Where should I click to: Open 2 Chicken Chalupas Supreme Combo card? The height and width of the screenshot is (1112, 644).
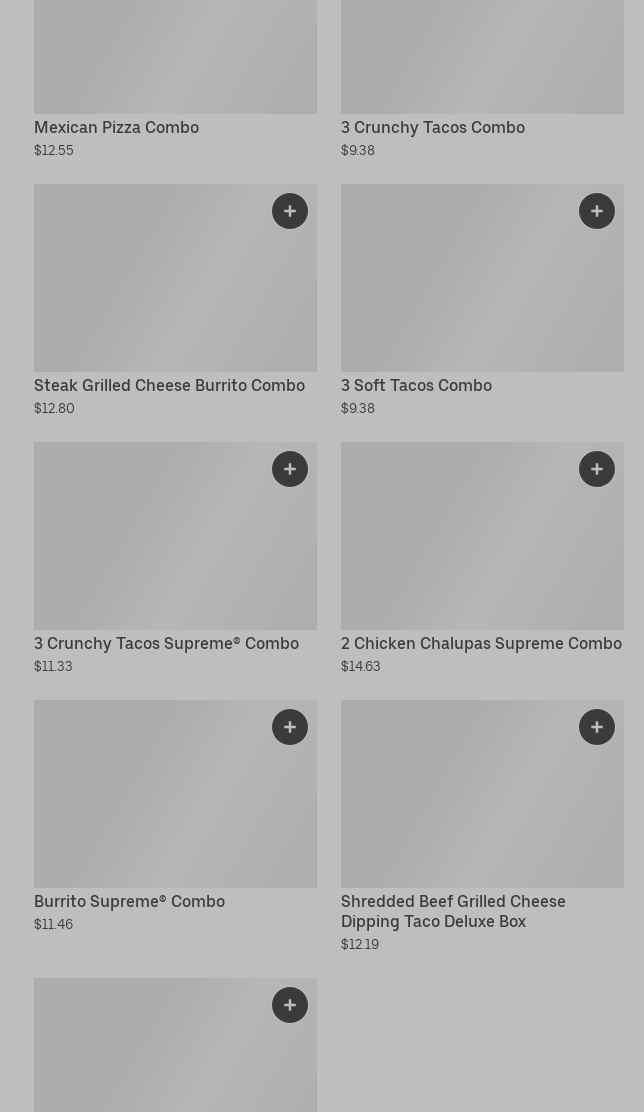(x=481, y=643)
